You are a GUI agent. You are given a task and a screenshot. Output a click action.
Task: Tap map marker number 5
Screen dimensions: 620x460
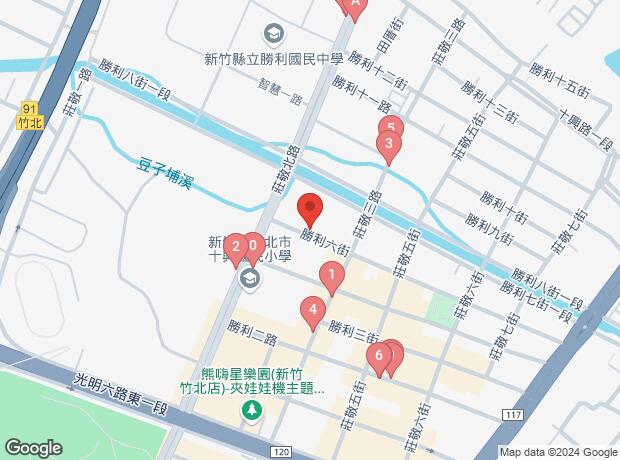tap(391, 128)
